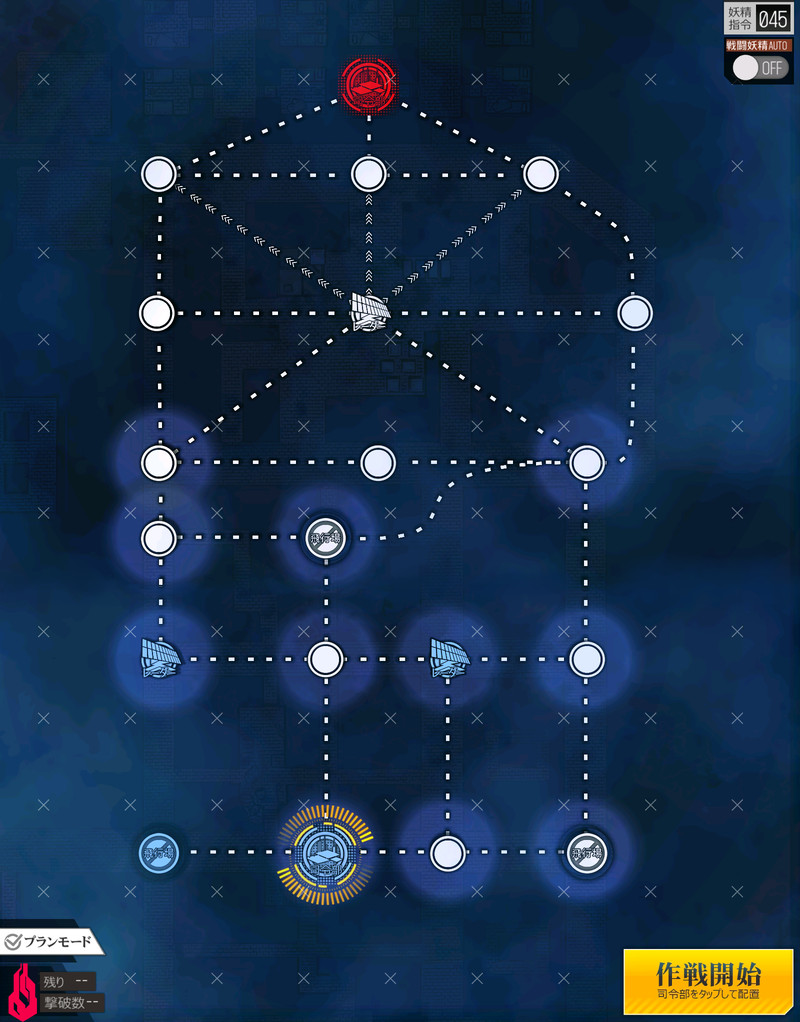Toggle the battle fairy AUTO switch
The height and width of the screenshot is (1022, 800).
pyautogui.click(x=759, y=67)
